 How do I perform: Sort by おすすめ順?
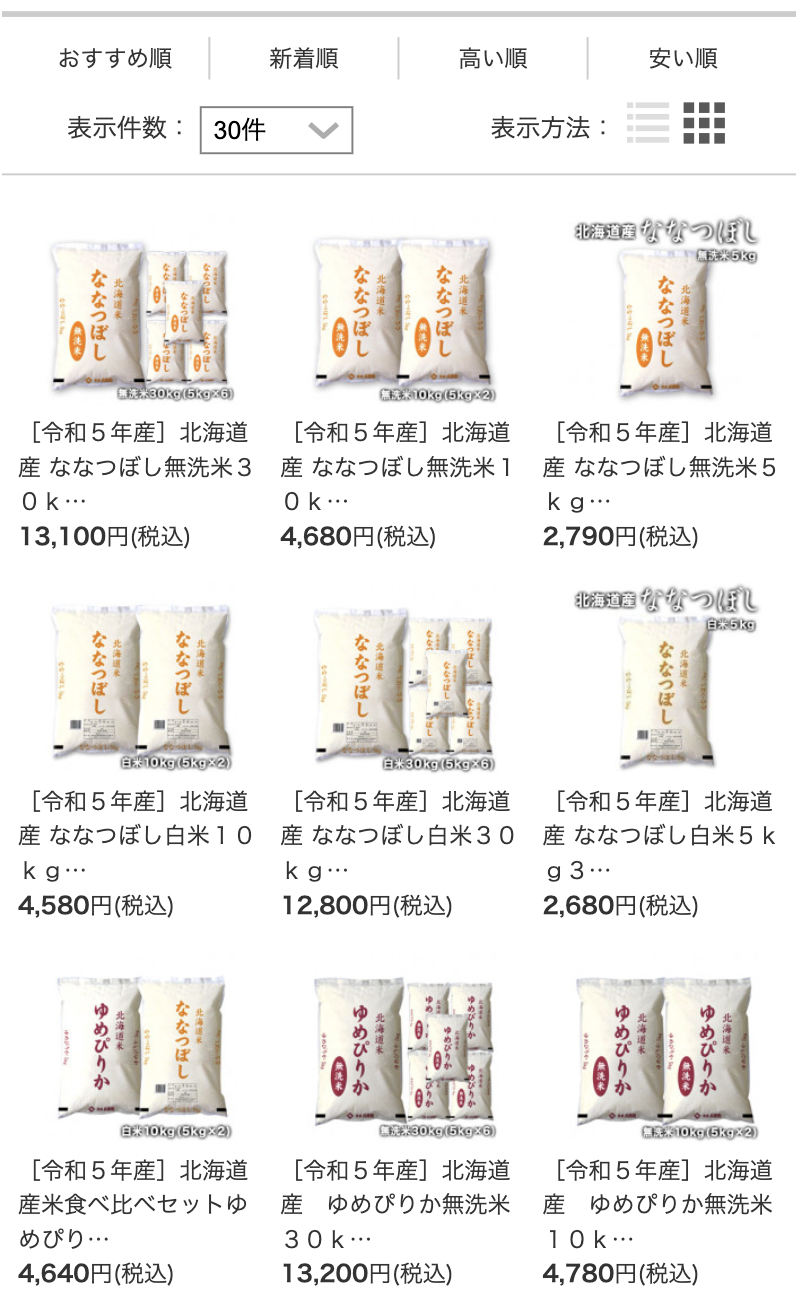point(114,58)
